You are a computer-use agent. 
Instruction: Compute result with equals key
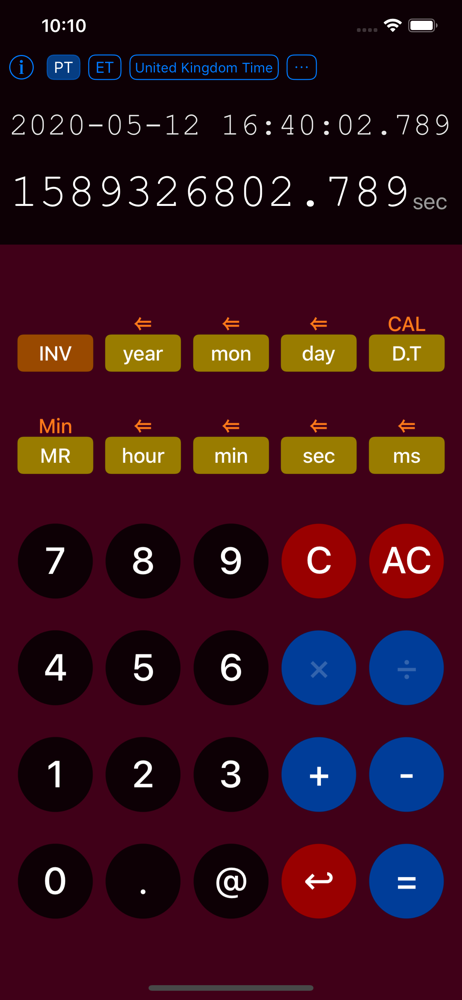(406, 881)
